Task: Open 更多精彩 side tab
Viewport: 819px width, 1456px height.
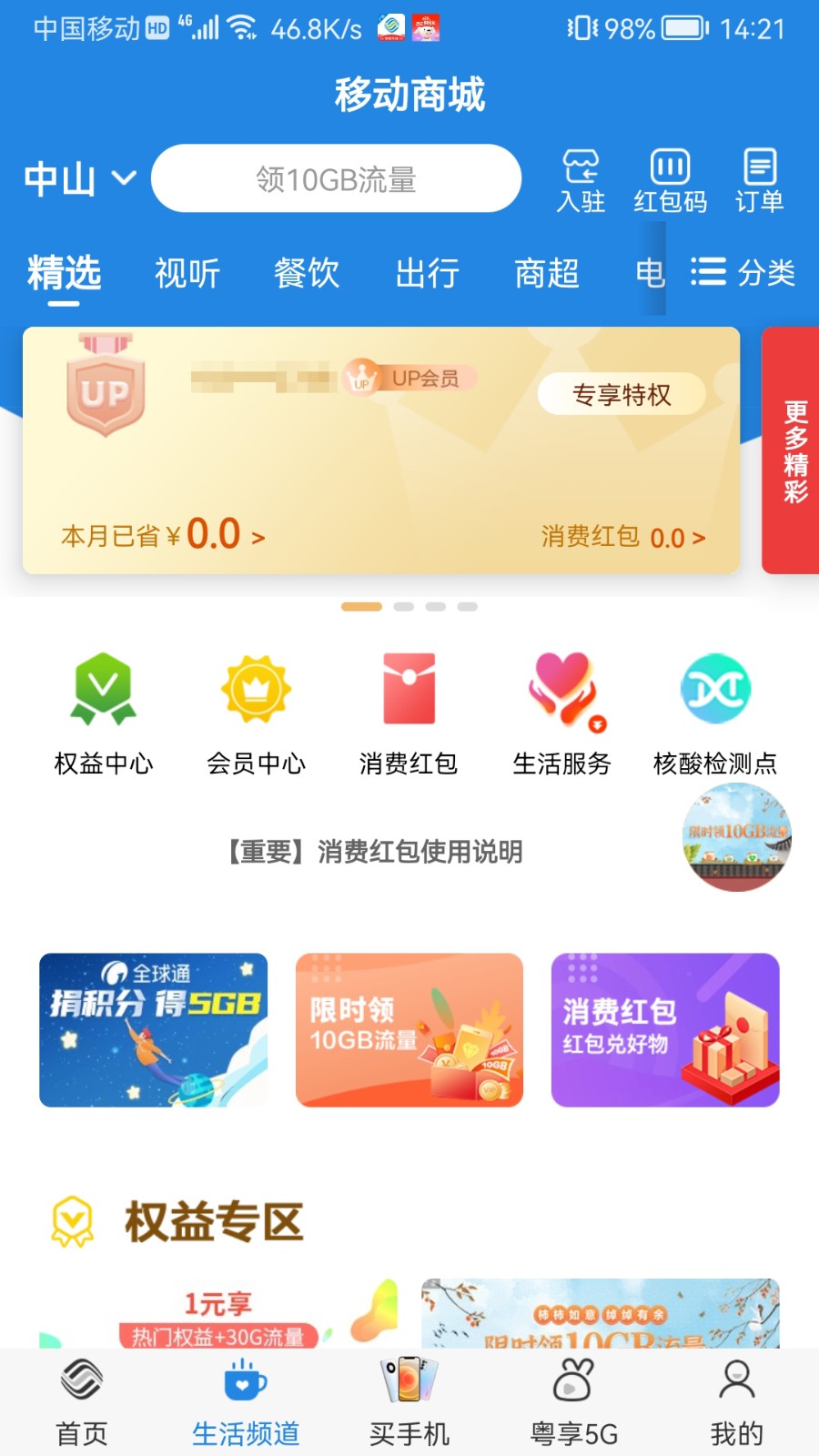Action: pos(794,451)
